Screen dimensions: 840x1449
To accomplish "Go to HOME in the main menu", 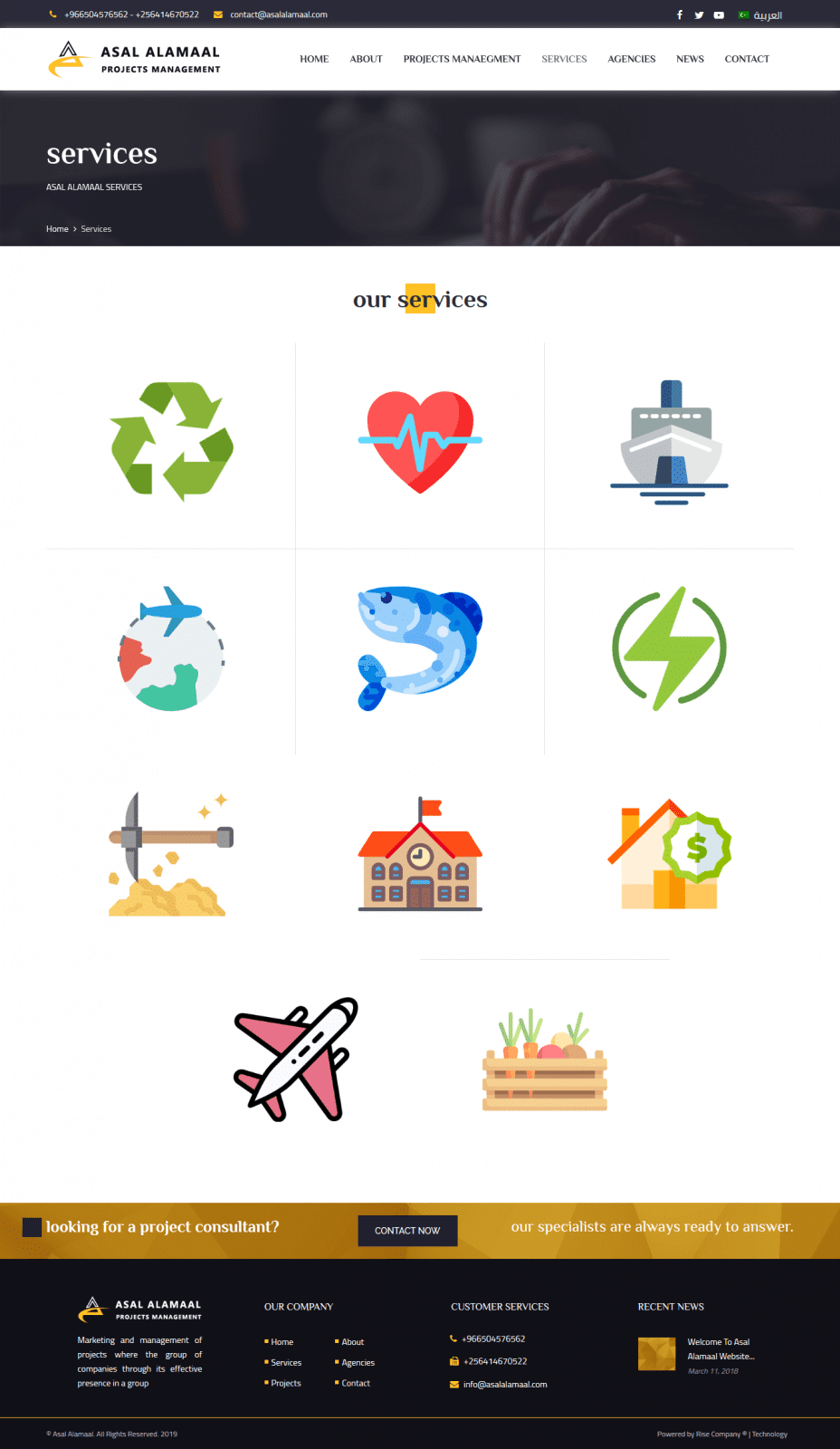I will tap(314, 59).
